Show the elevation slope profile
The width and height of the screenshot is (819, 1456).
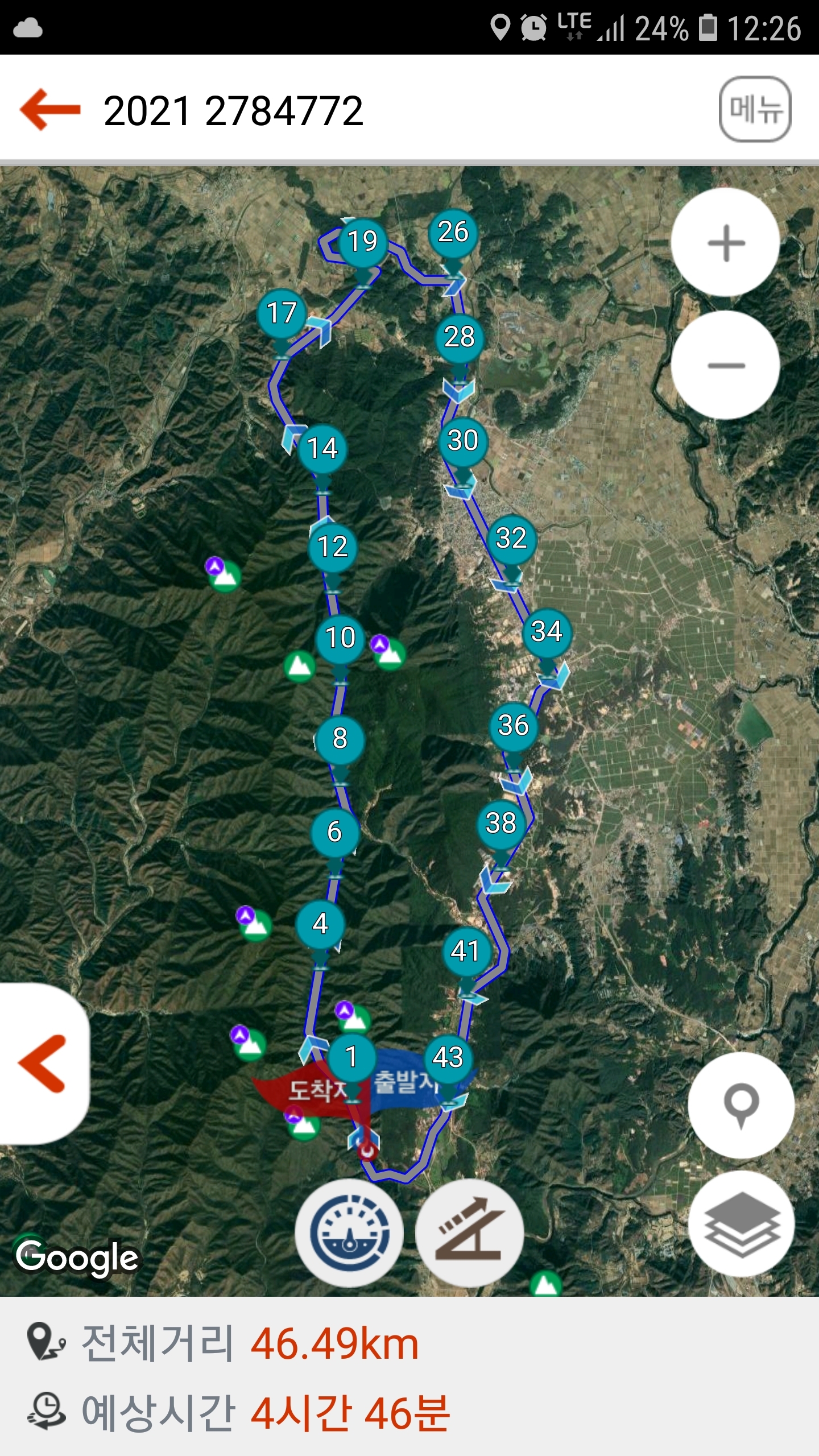pos(469,1233)
